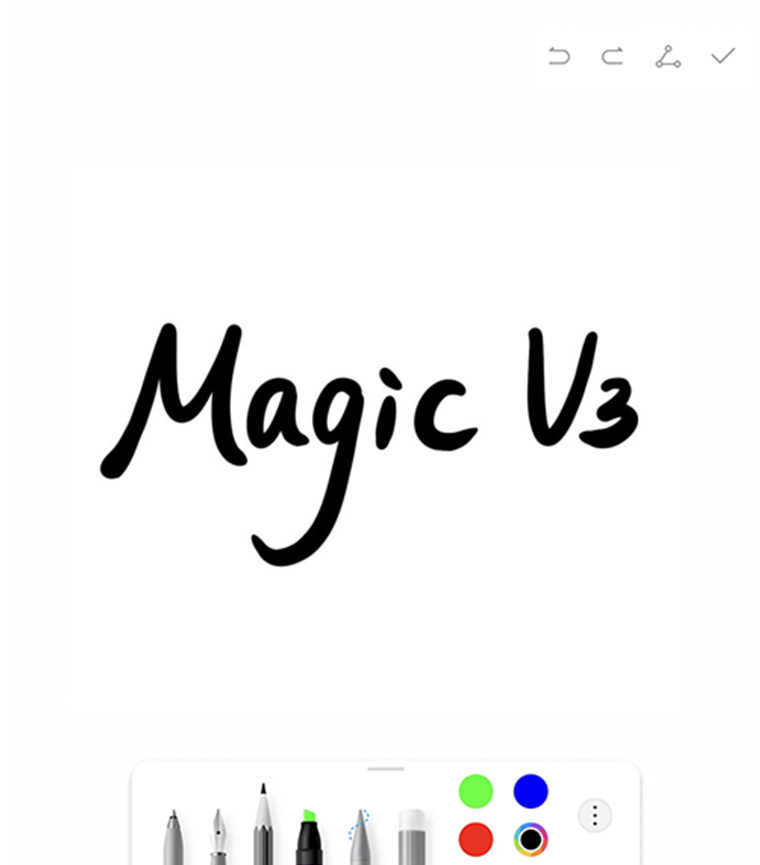This screenshot has width=760, height=865.
Task: Select the ballpoint pen tool
Action: tap(174, 838)
